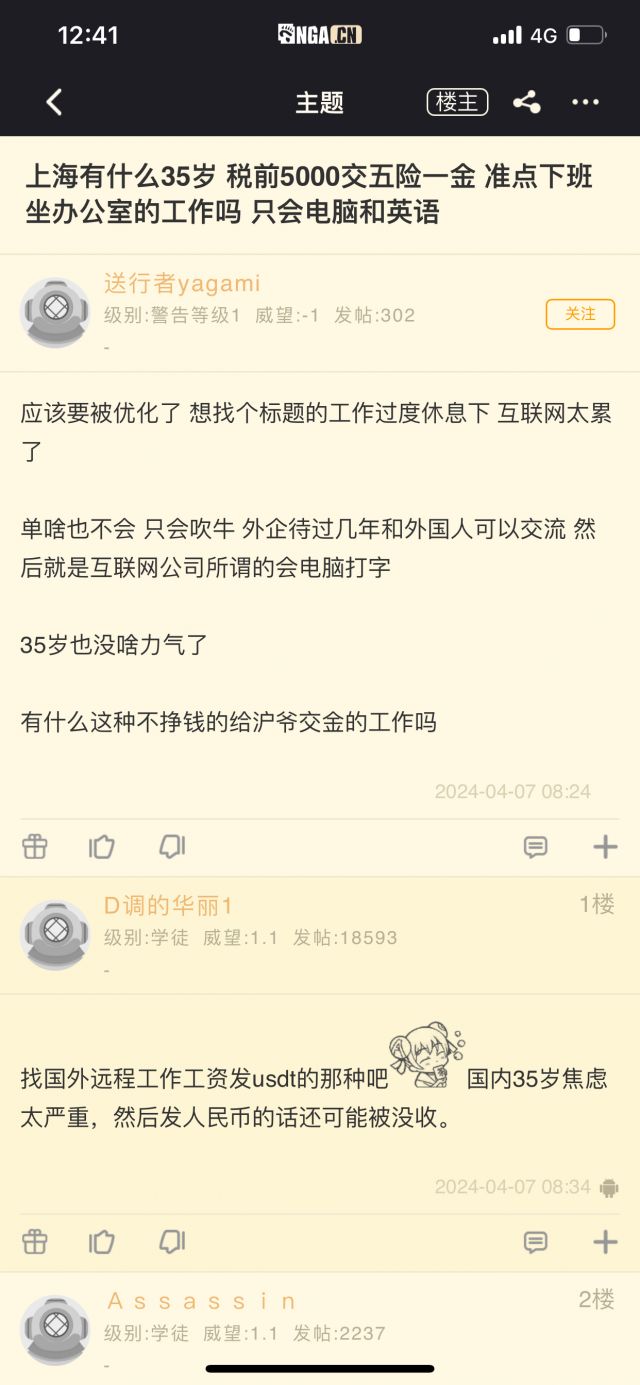
Task: Gift D调的华丽1's reply
Action: pyautogui.click(x=35, y=1242)
